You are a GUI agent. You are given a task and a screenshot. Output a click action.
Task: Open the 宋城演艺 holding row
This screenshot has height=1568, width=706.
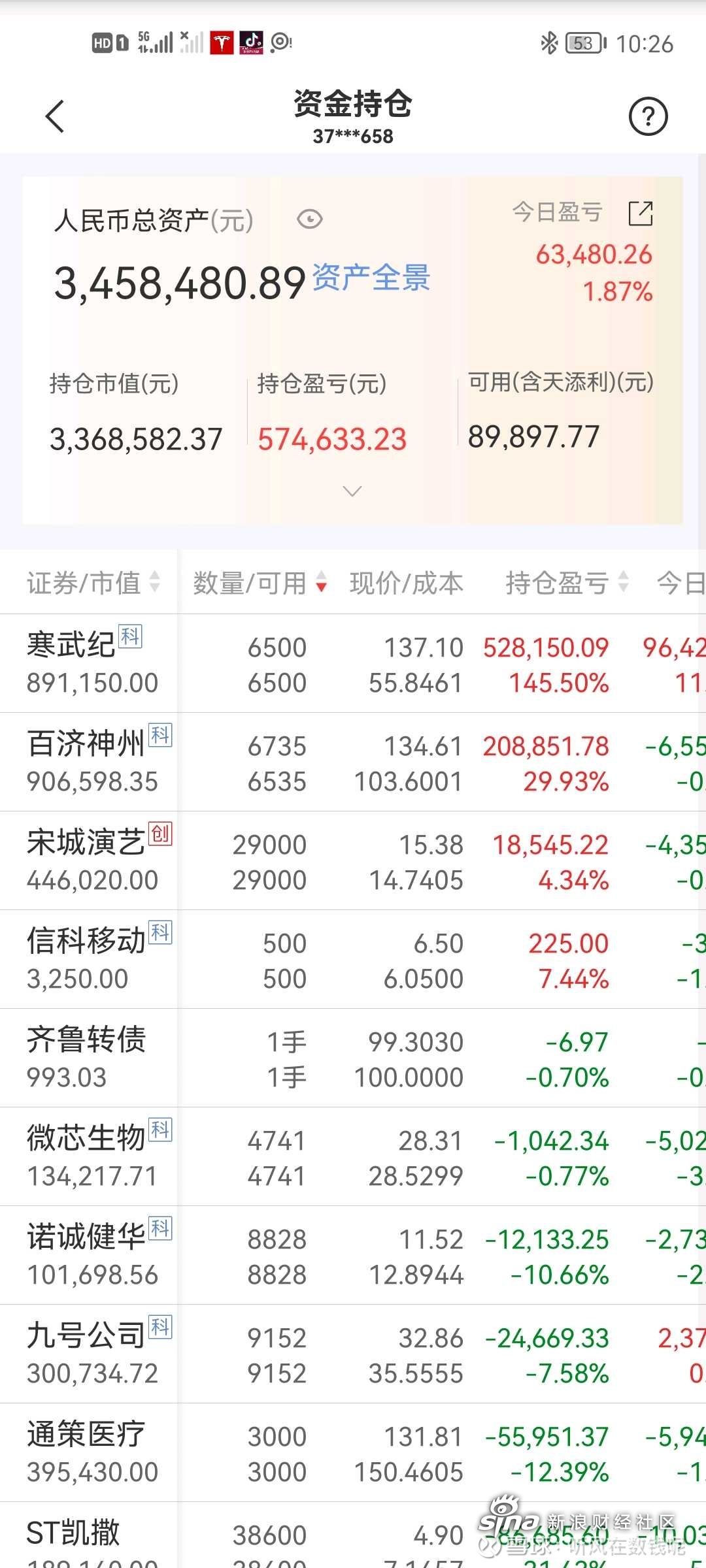353,861
